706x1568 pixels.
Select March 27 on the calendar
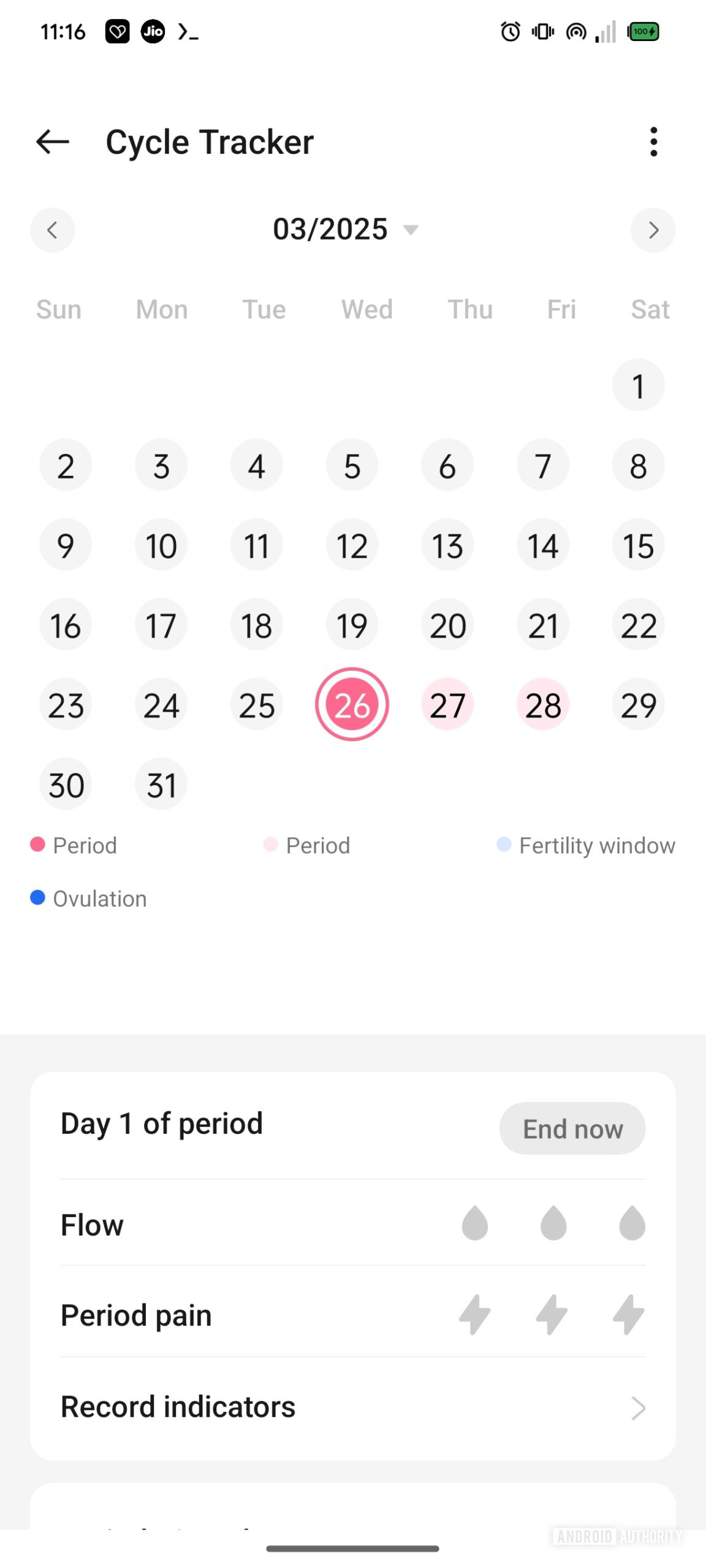coord(447,704)
